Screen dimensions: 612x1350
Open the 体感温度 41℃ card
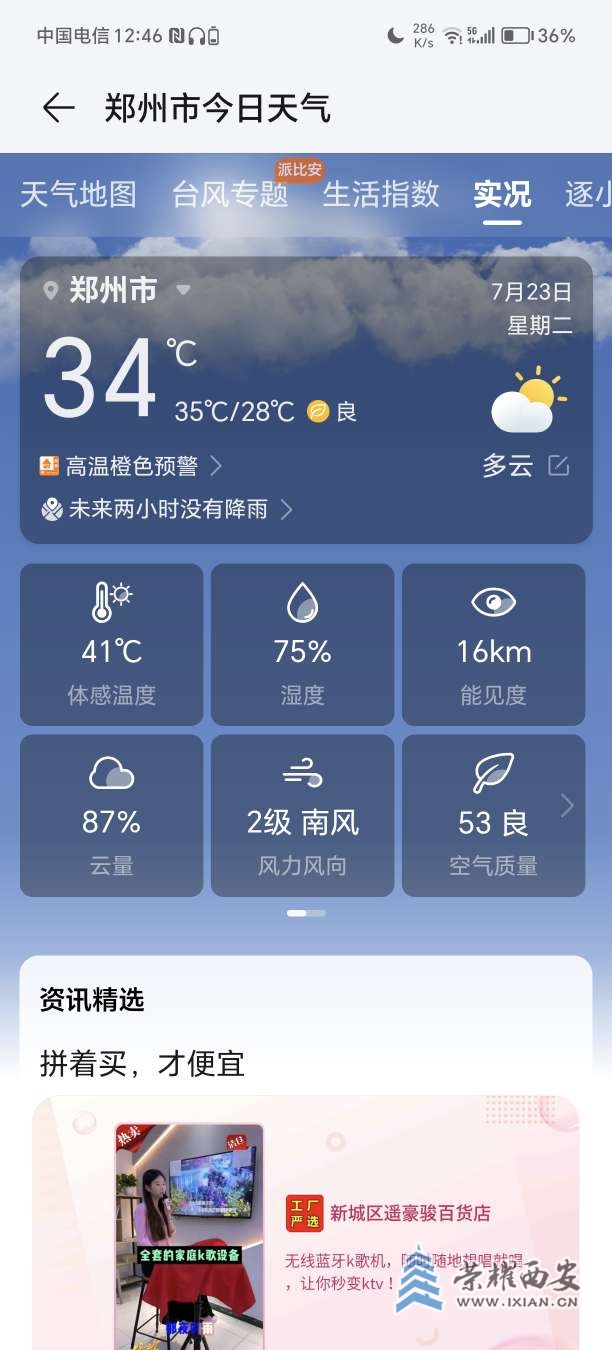(111, 644)
